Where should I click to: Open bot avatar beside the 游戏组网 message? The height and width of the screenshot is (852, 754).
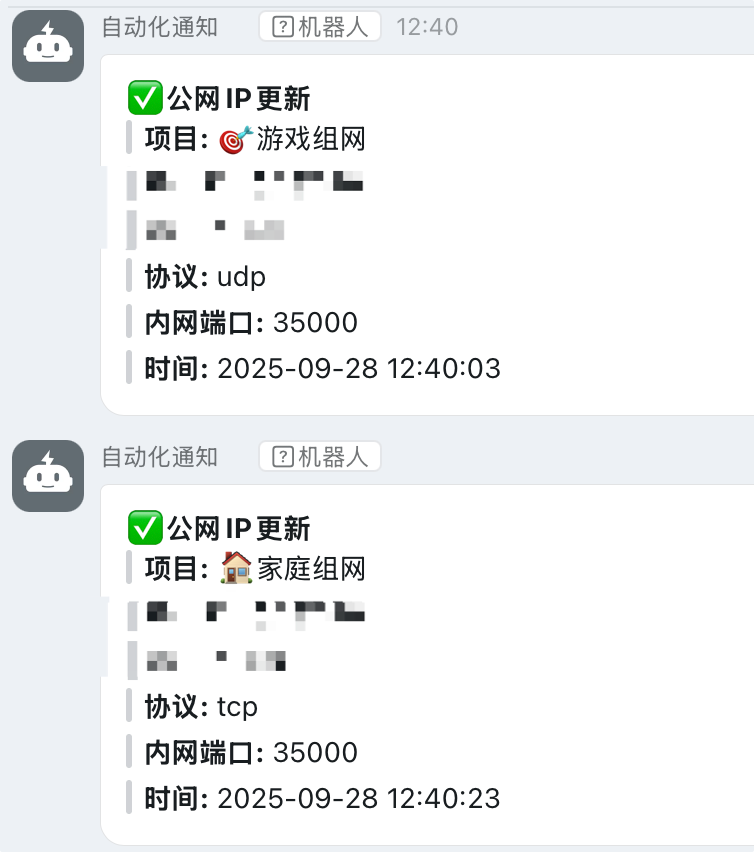[x=48, y=46]
